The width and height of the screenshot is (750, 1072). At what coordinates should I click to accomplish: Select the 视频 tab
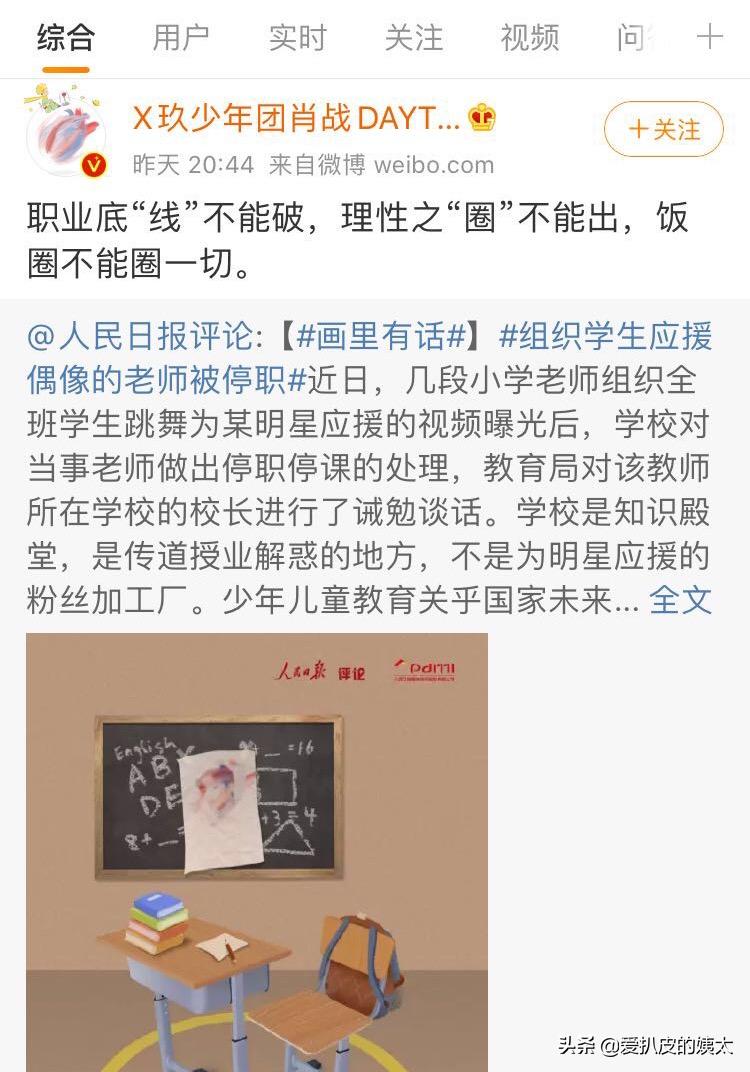[529, 38]
